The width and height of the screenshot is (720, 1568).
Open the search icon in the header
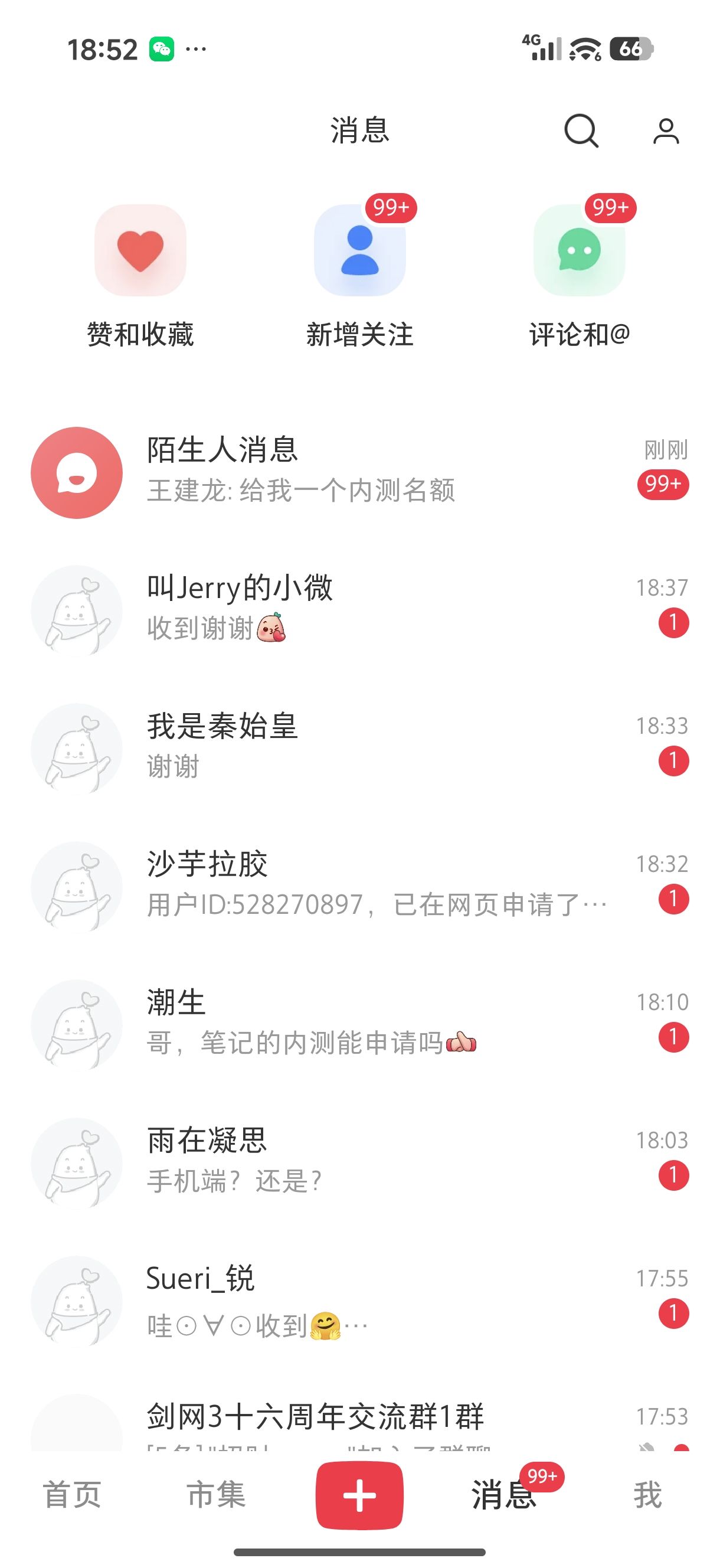pyautogui.click(x=581, y=131)
